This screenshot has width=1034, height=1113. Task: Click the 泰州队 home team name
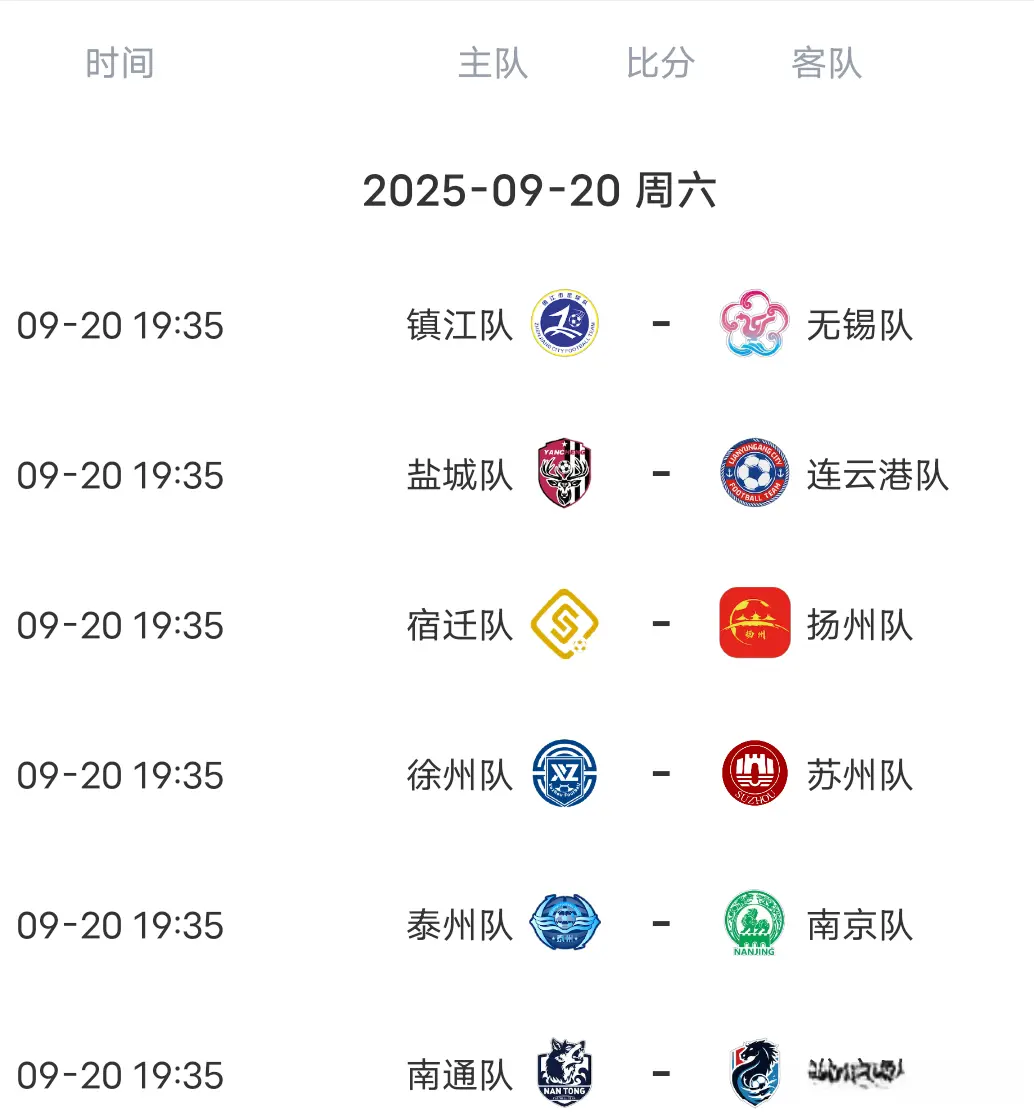coord(459,925)
